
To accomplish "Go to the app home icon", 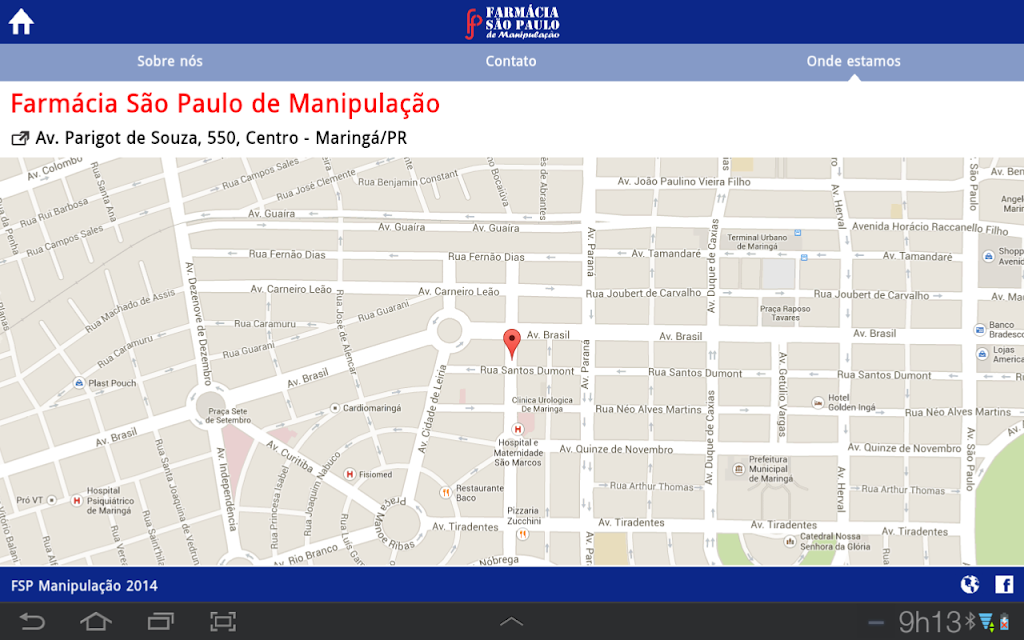I will [x=21, y=22].
